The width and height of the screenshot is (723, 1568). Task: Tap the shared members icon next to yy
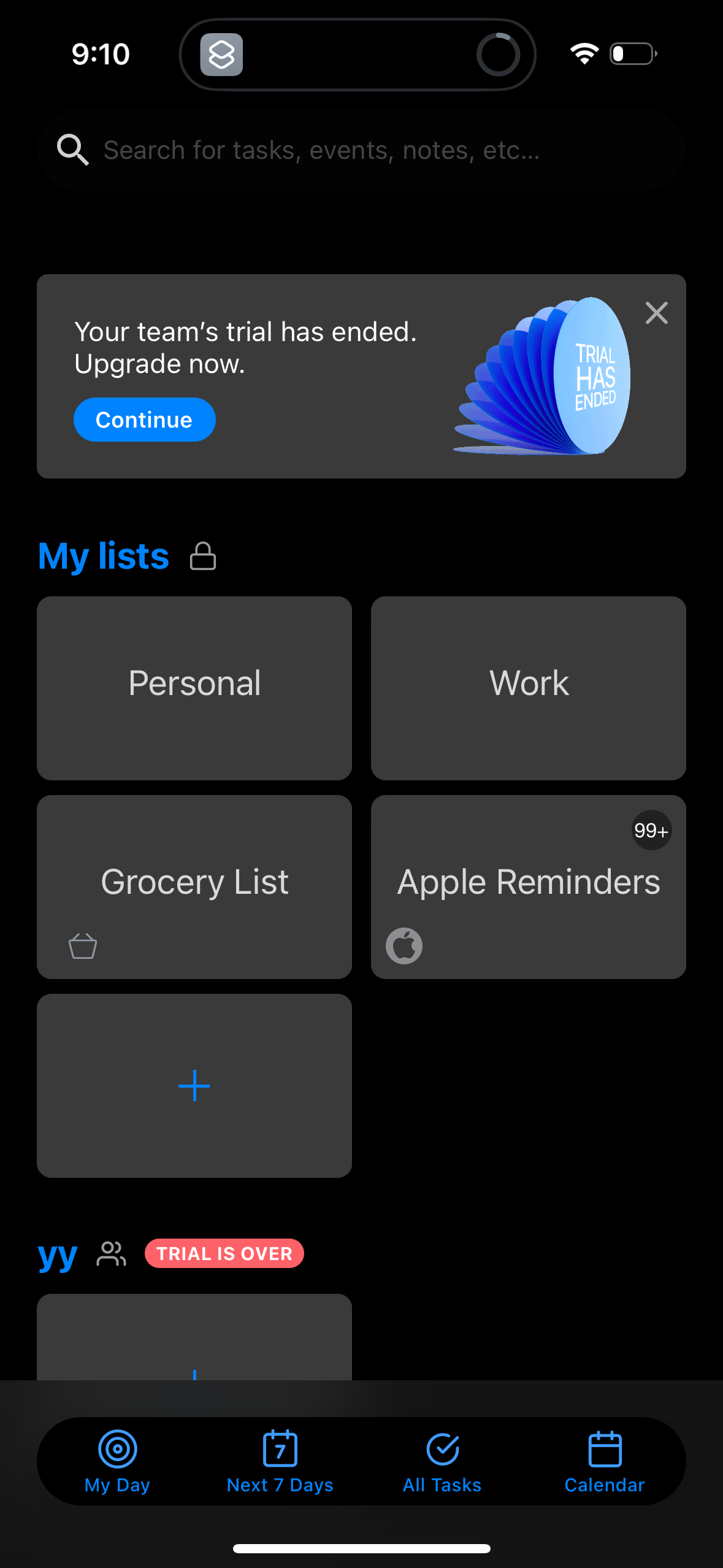coord(110,1253)
